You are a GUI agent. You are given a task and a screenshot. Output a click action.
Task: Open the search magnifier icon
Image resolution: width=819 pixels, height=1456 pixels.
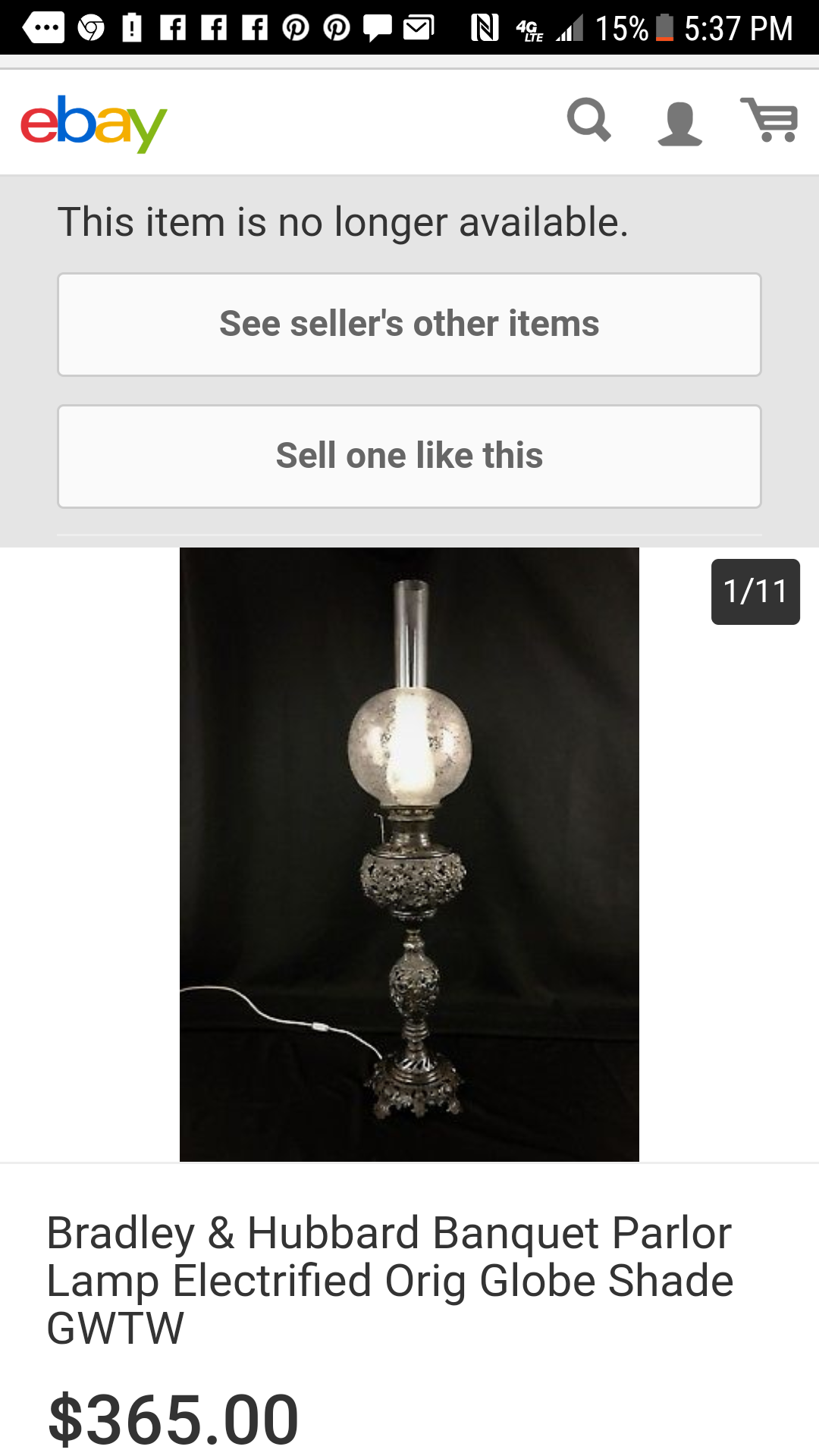[x=588, y=120]
